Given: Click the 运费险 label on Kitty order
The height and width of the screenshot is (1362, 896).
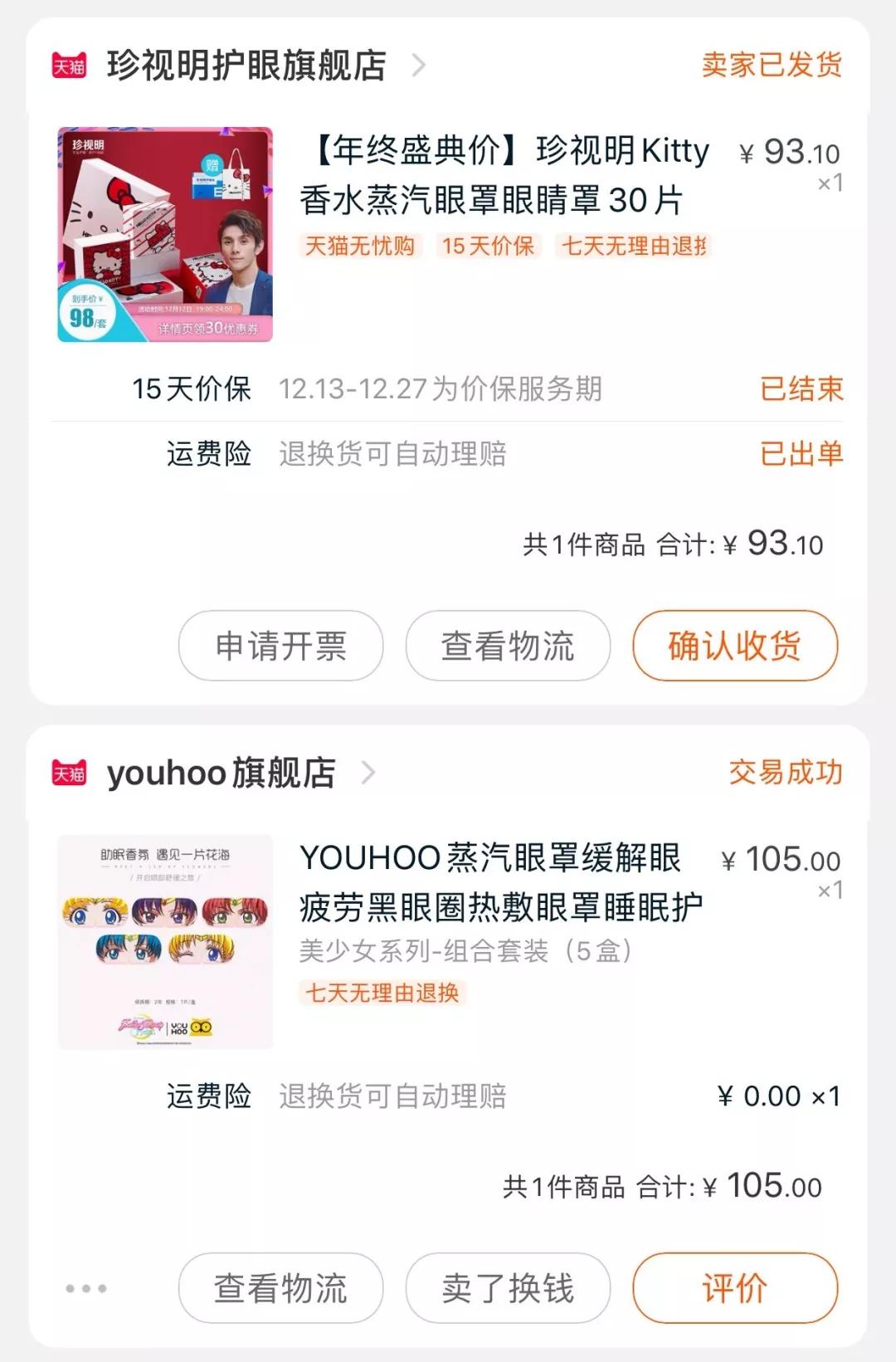Looking at the screenshot, I should pos(207,455).
